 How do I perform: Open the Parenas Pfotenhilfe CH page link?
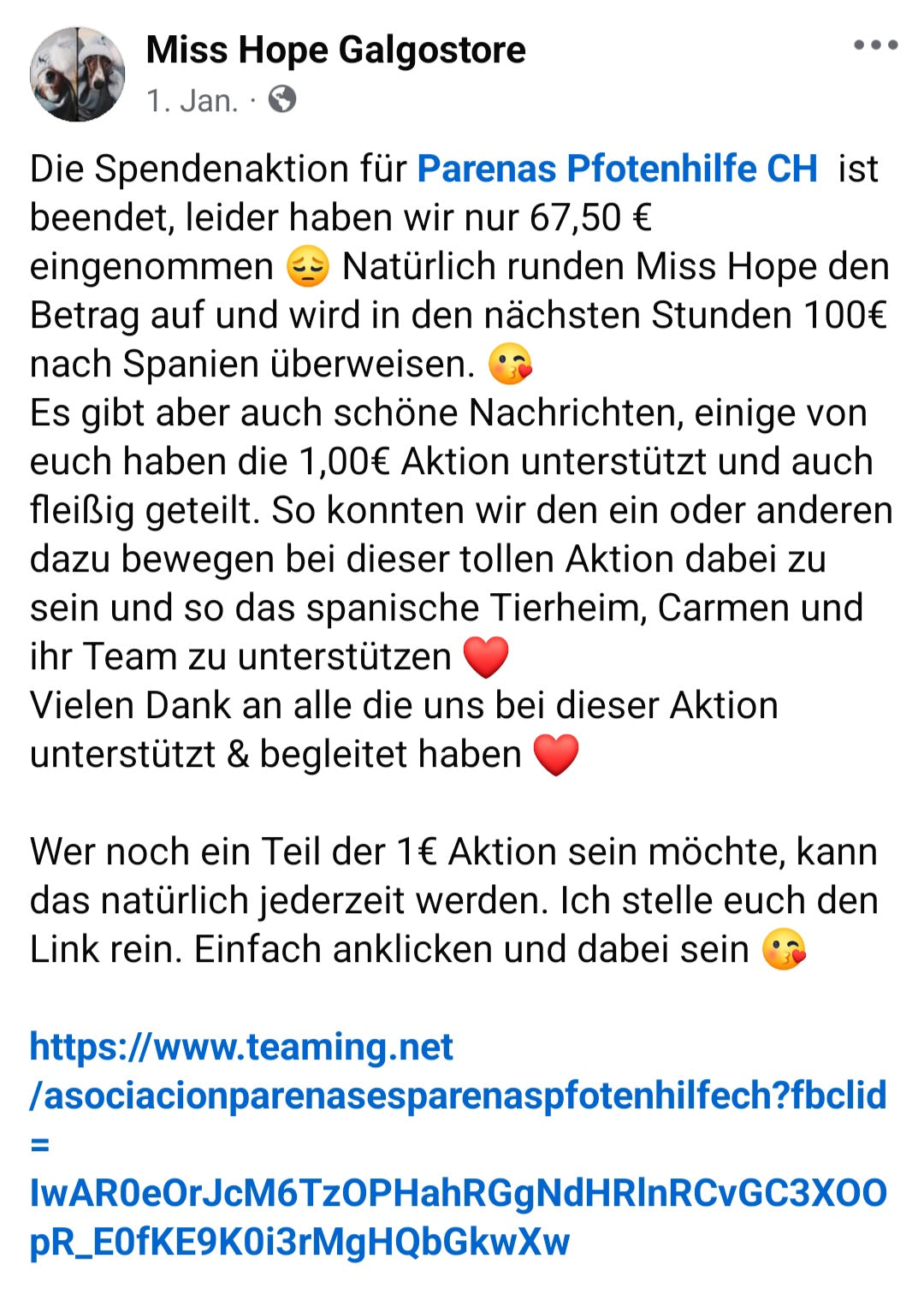tap(617, 169)
